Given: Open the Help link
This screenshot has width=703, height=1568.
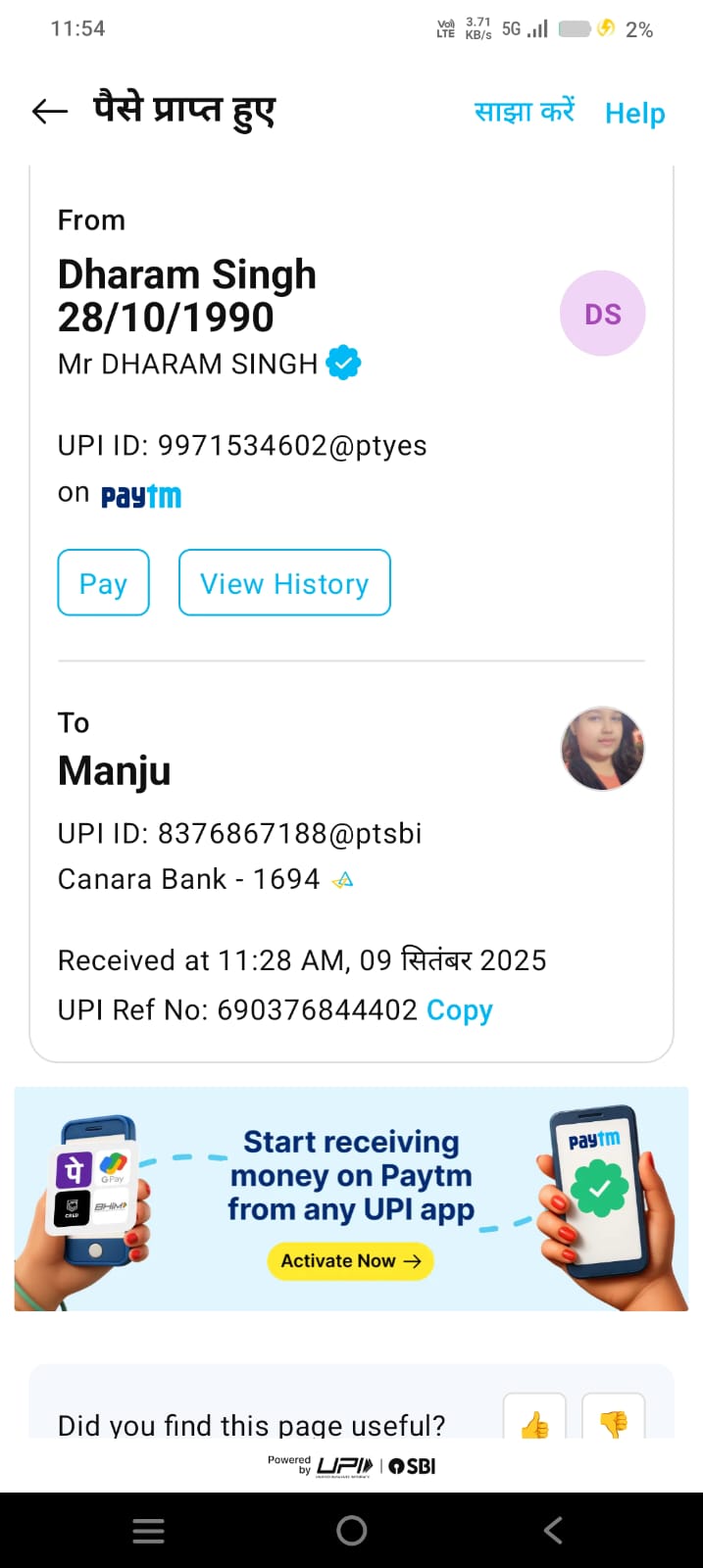Looking at the screenshot, I should click(634, 114).
